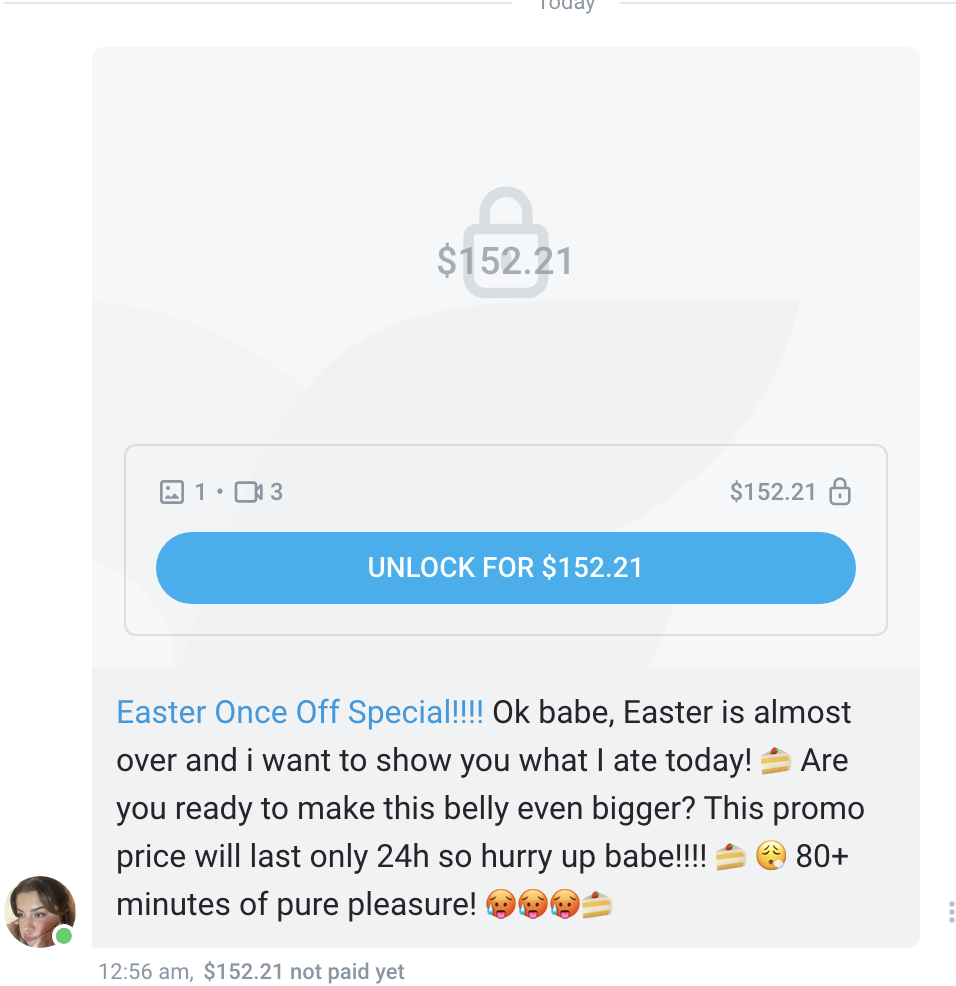The height and width of the screenshot is (986, 956).
Task: Open the message options menu
Action: click(x=950, y=912)
